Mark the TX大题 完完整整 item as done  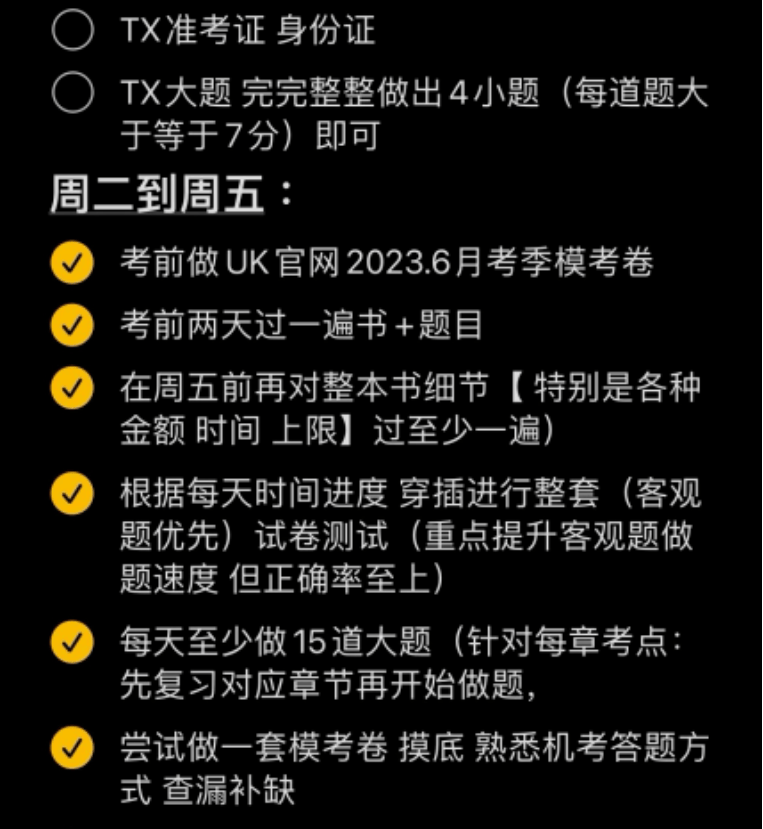[x=71, y=95]
